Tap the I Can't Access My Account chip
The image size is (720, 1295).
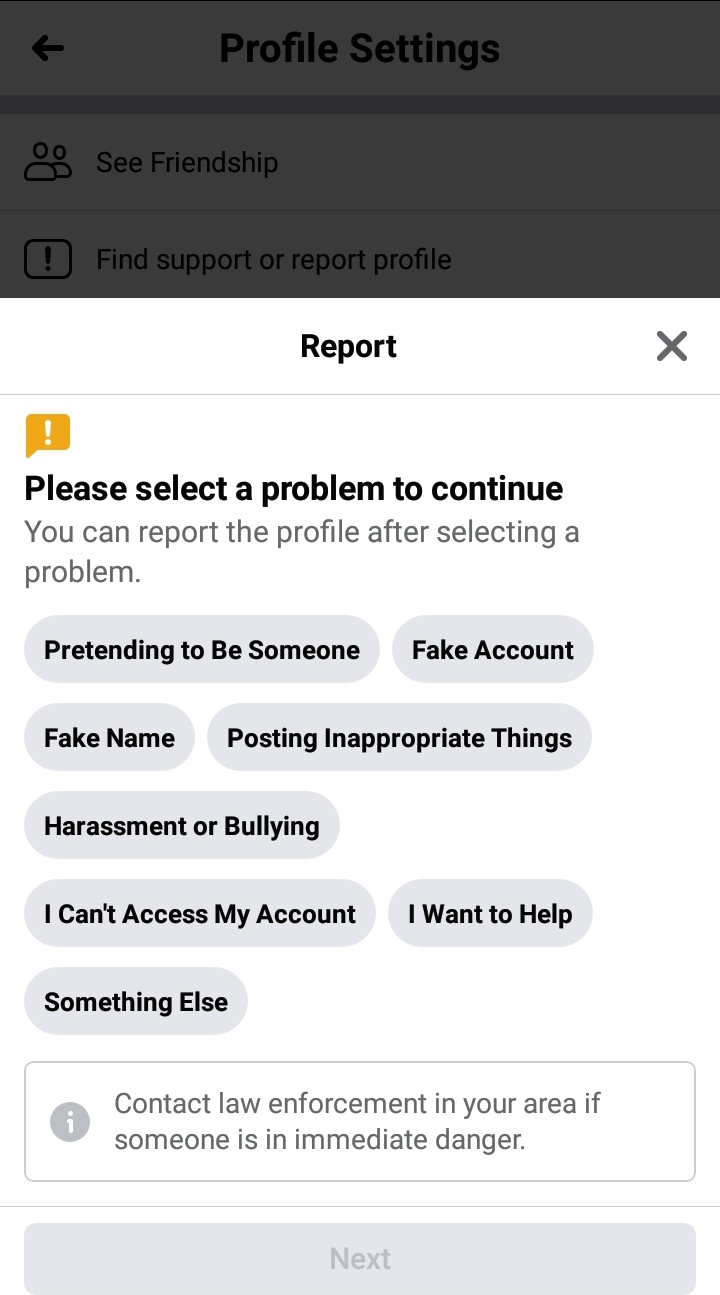199,914
